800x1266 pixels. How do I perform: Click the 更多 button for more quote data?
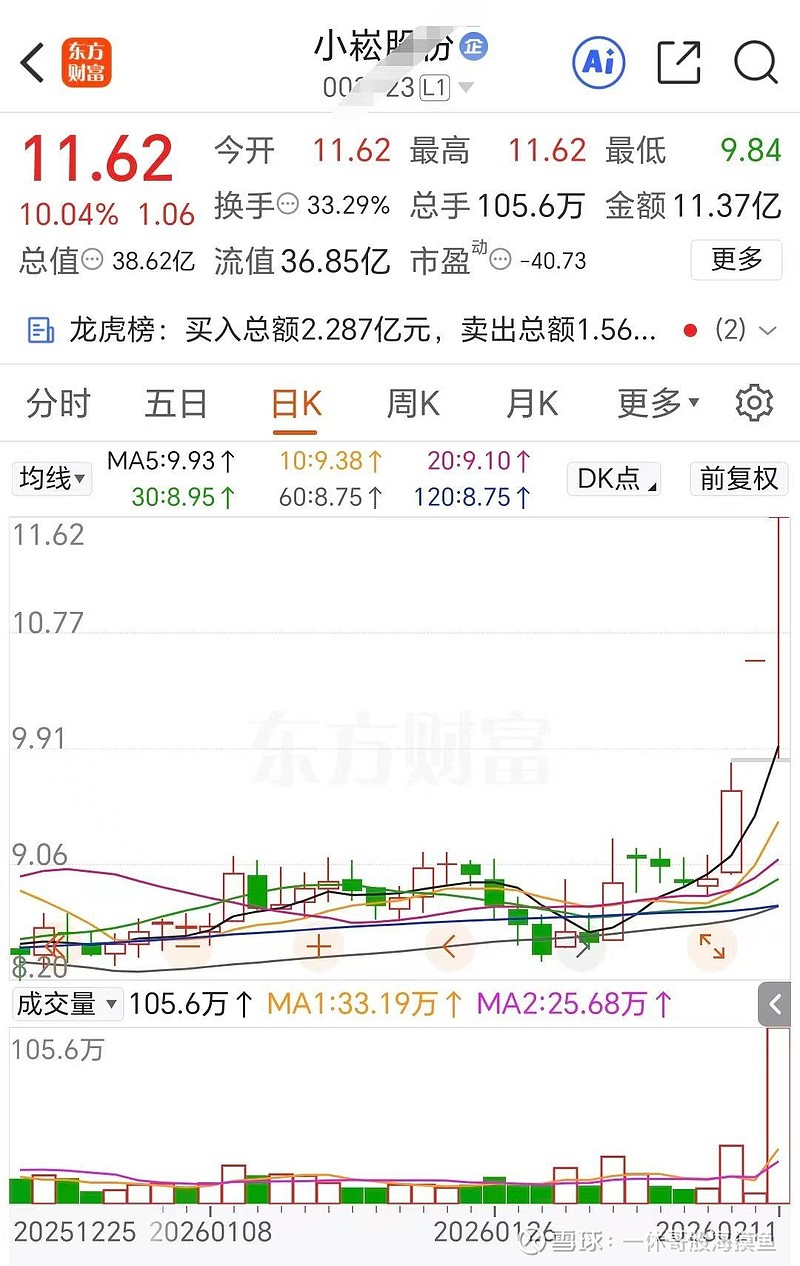click(x=736, y=260)
